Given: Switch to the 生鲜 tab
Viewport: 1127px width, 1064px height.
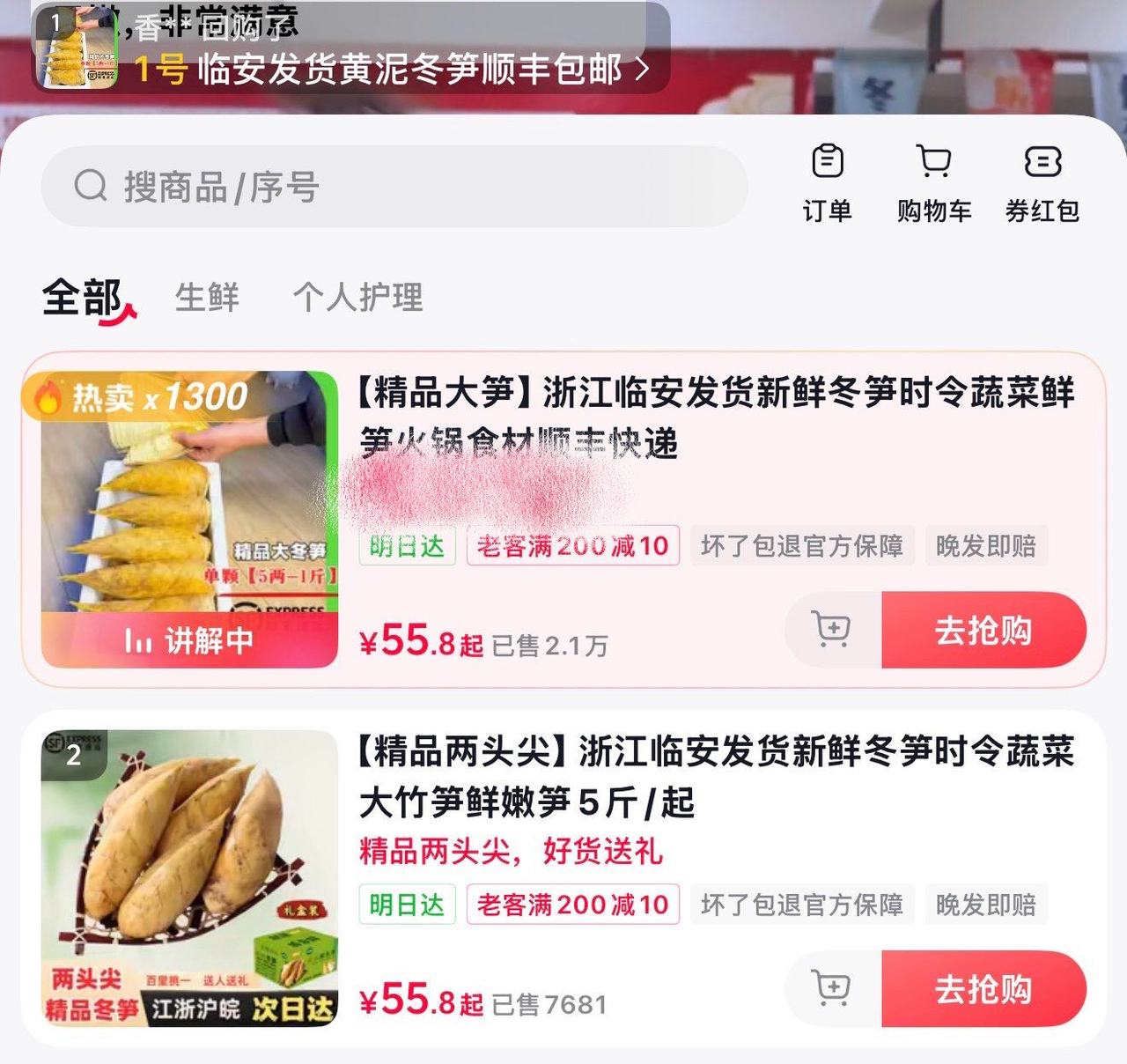Looking at the screenshot, I should [x=207, y=298].
